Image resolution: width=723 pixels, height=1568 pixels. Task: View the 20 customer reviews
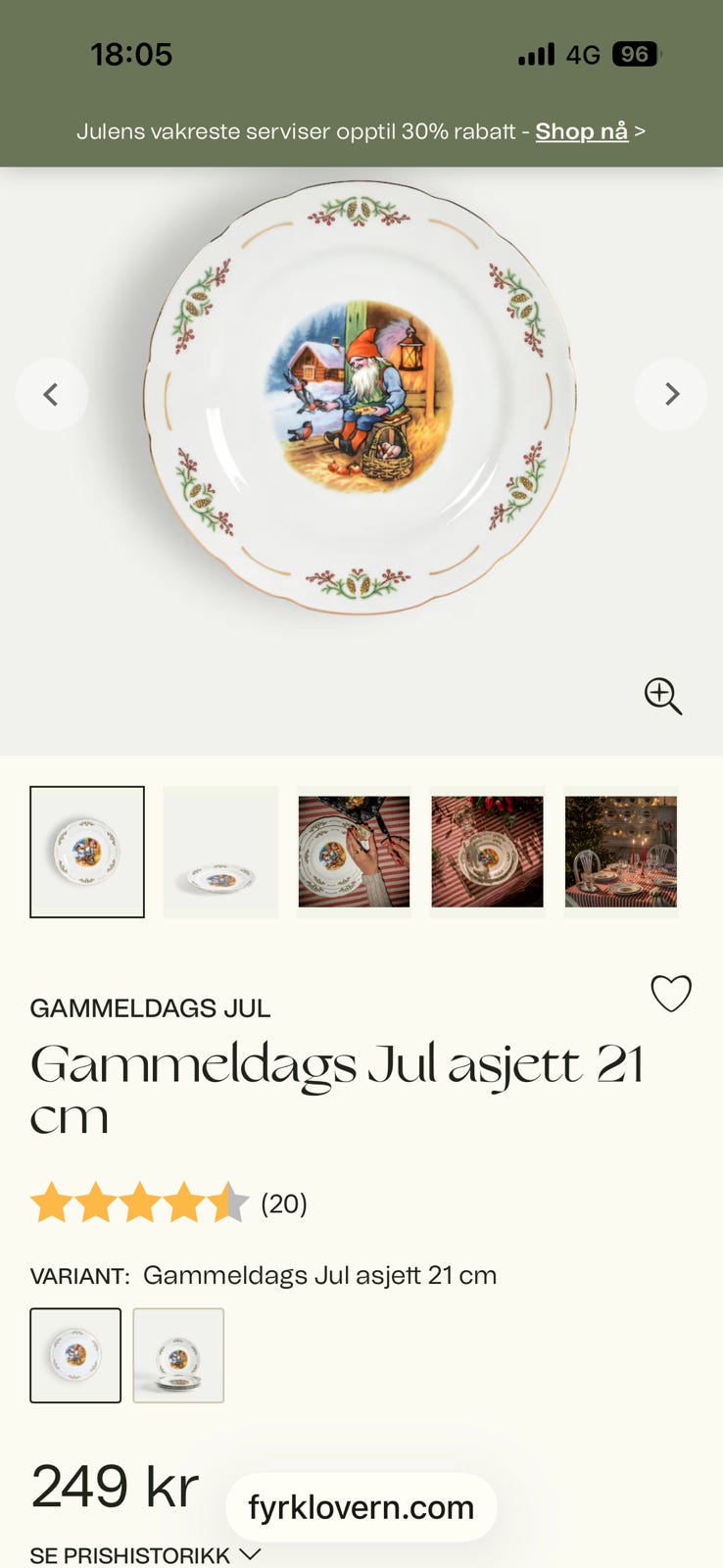(283, 1202)
